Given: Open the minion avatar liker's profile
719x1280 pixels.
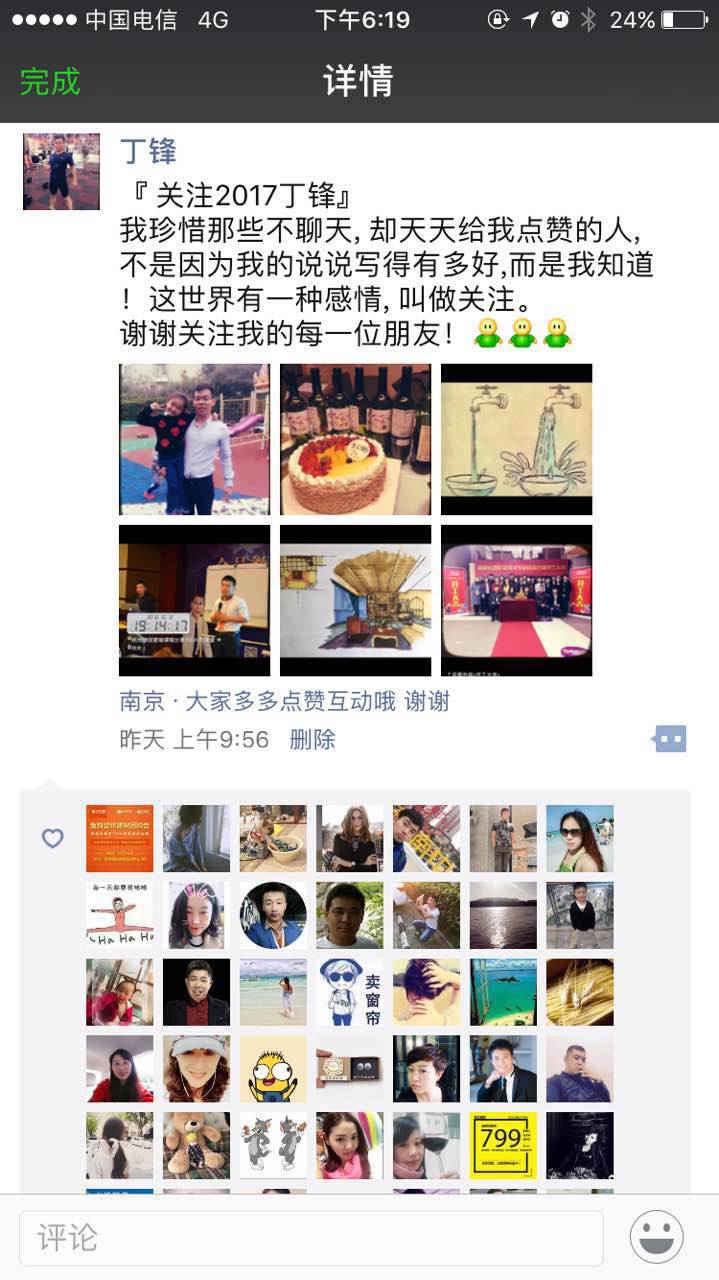Looking at the screenshot, I should click(x=273, y=1069).
